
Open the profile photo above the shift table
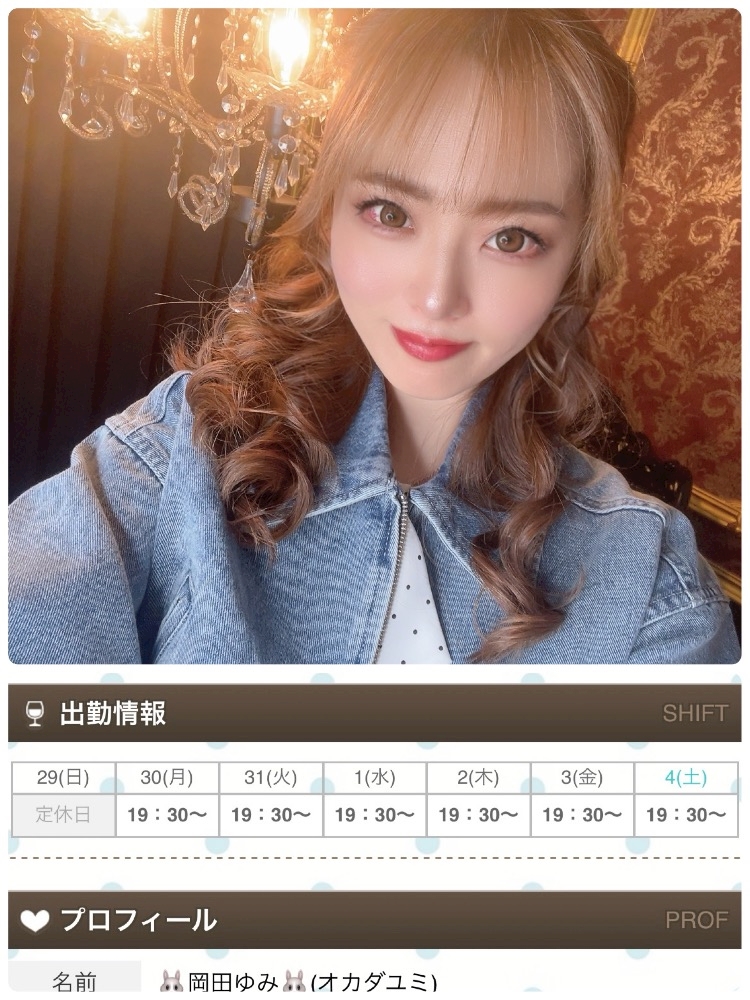click(x=375, y=335)
